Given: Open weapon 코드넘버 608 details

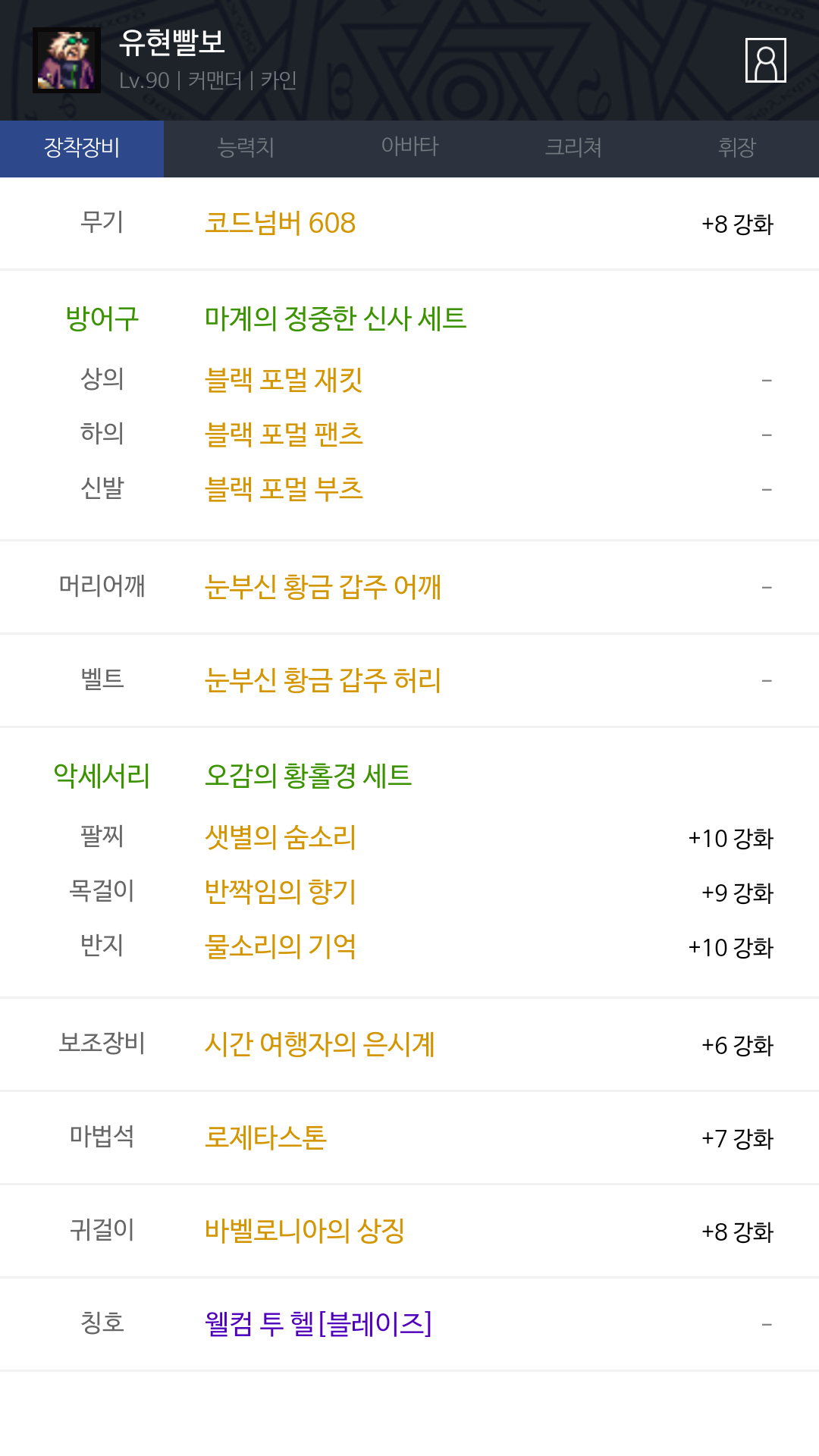Looking at the screenshot, I should point(280,224).
